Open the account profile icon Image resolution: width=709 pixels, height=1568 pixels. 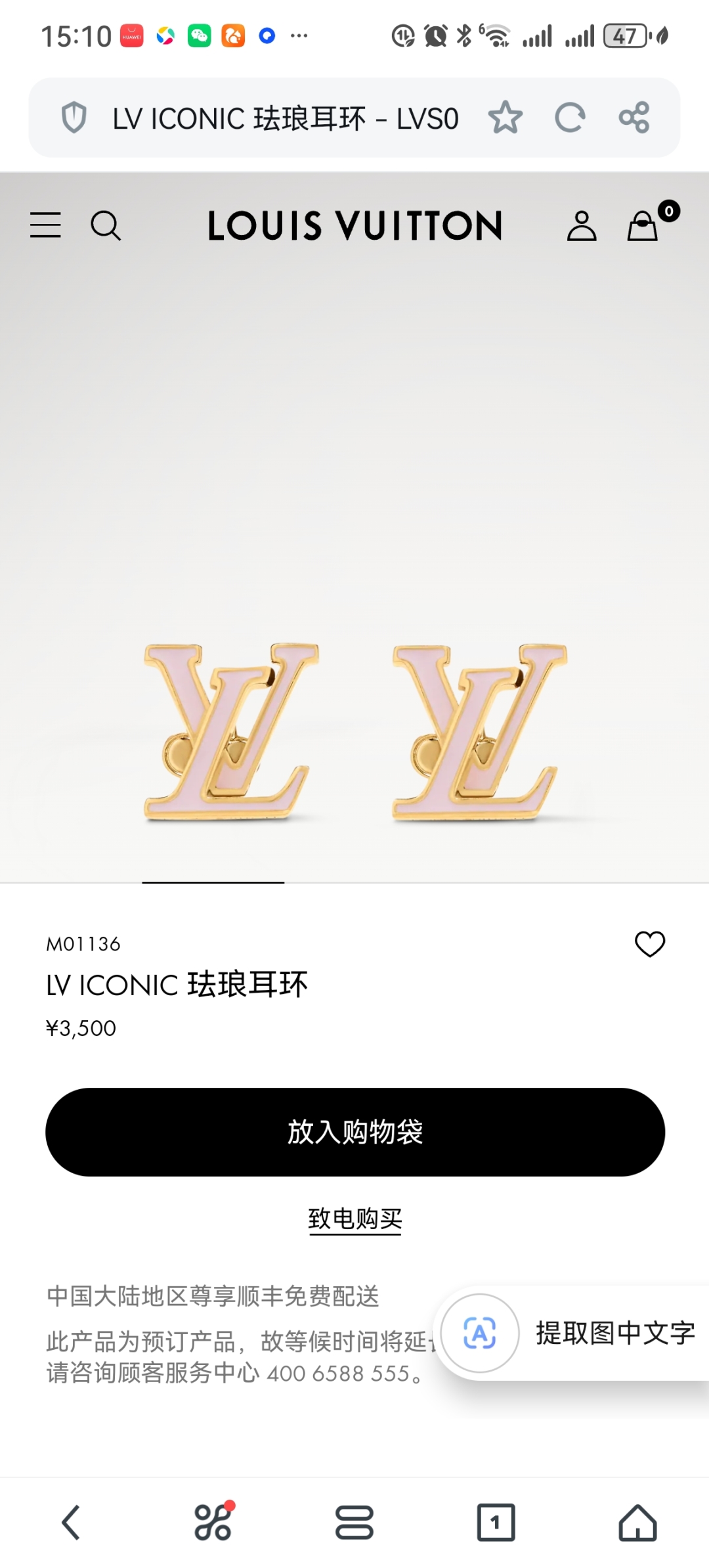coord(582,226)
